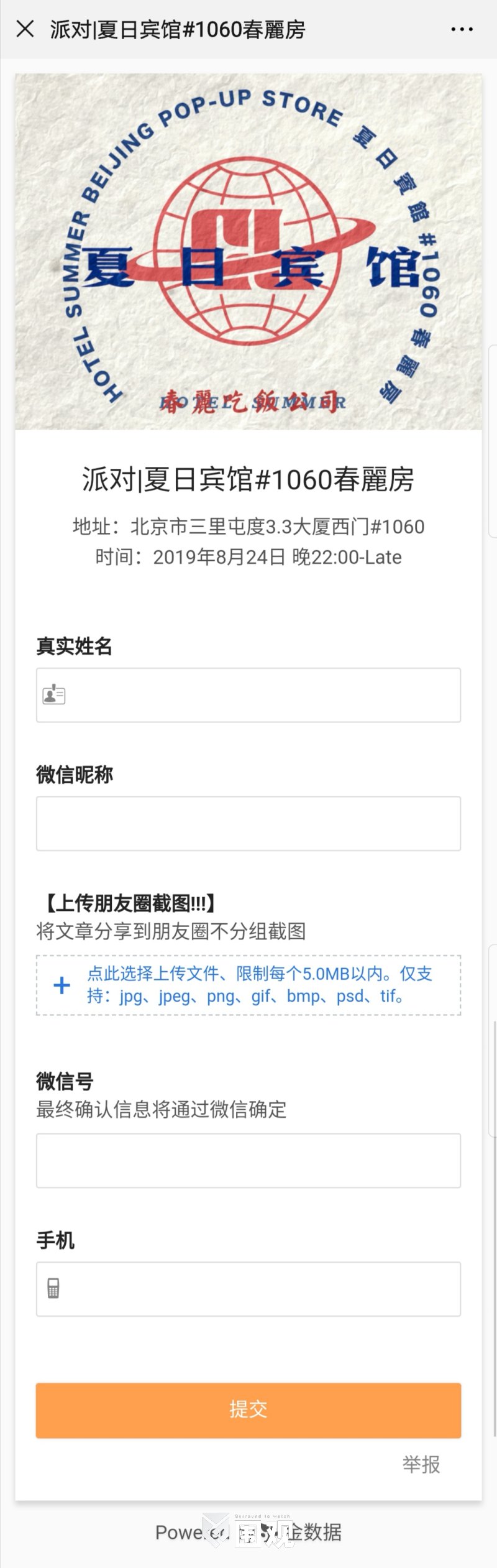Close the webview page
Screen dimensions: 497x1568
click(x=25, y=29)
